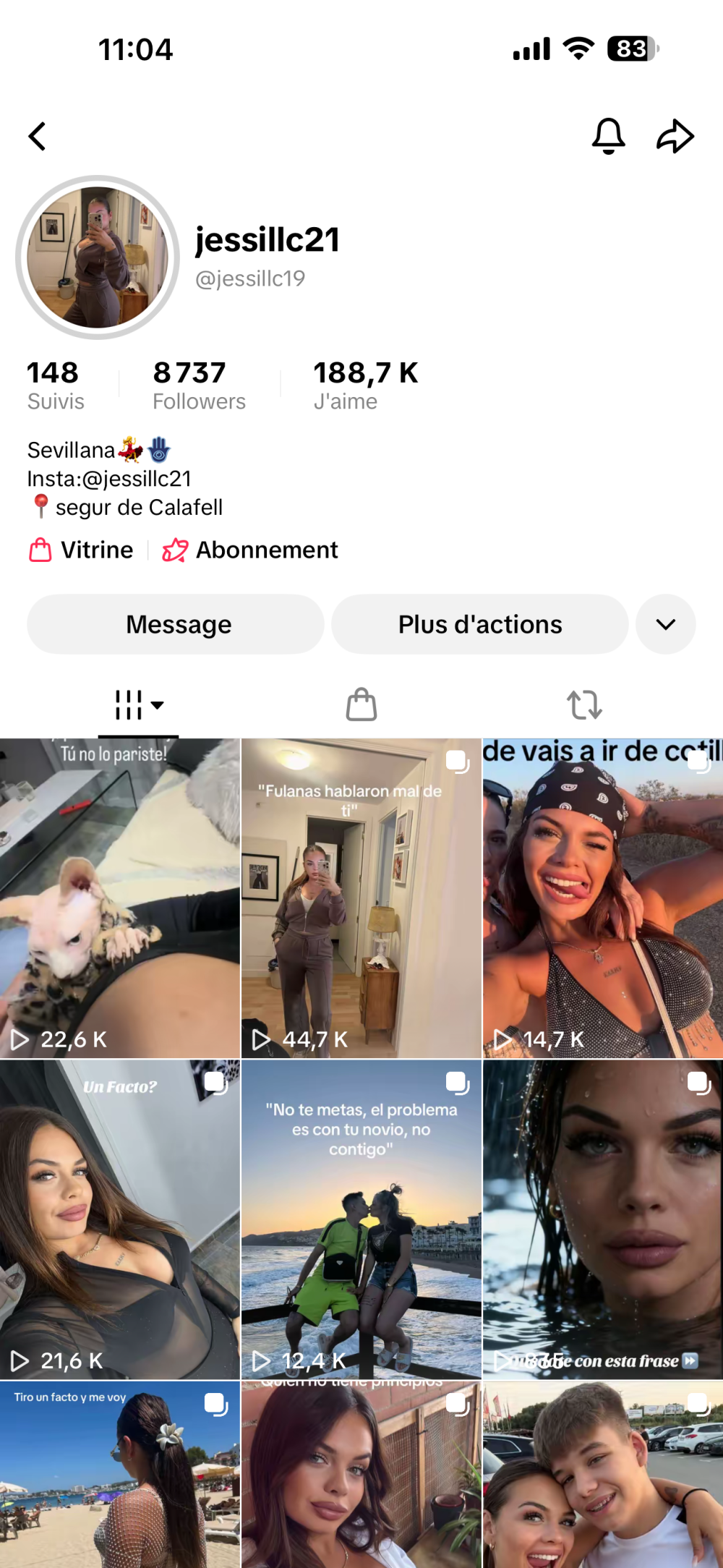The image size is (723, 1568).
Task: Open the video with 14,7 K views
Action: click(602, 898)
